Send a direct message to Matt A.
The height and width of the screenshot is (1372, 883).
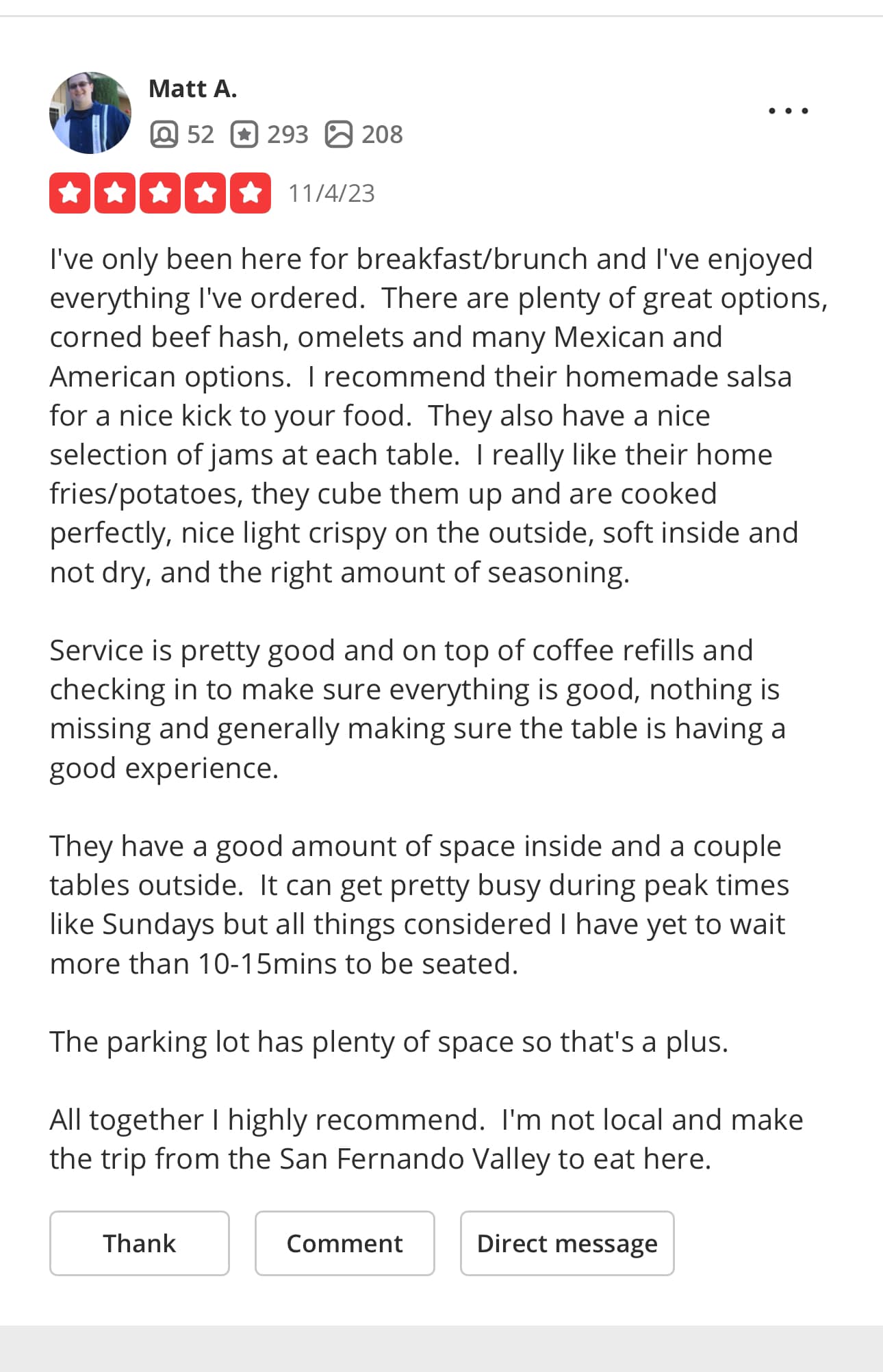(567, 1243)
